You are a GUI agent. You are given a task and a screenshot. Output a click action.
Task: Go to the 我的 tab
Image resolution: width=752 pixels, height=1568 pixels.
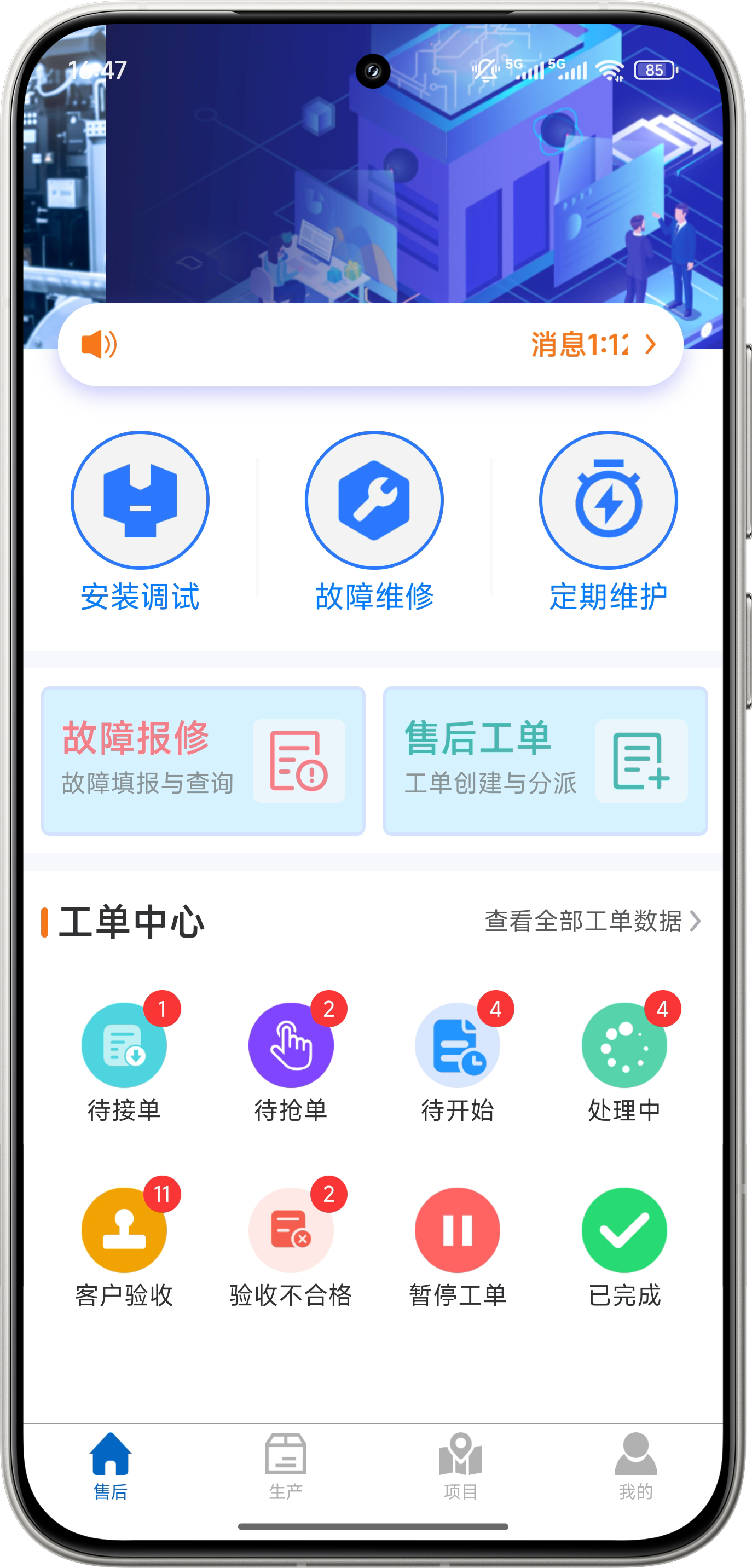point(636,1466)
